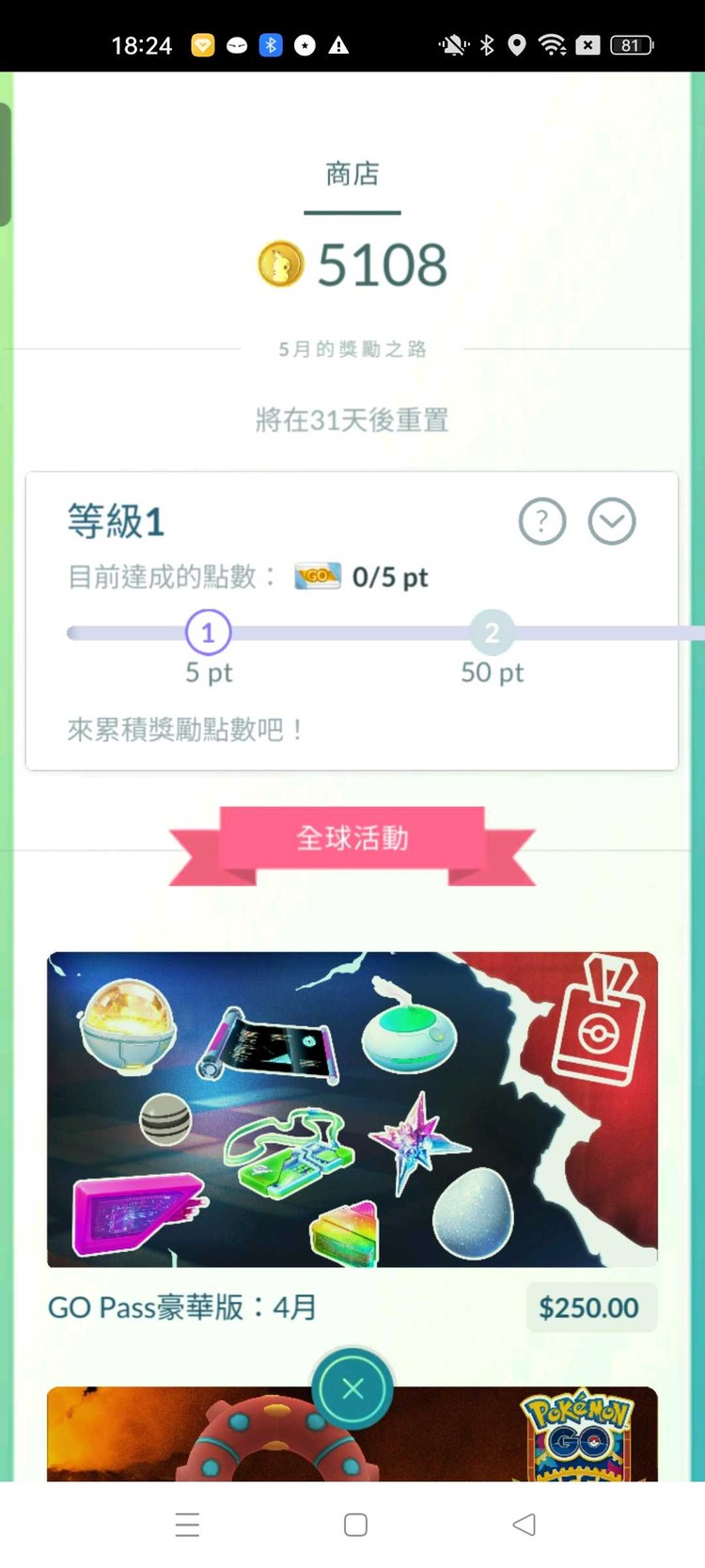Go back using the system back button

(525, 1525)
